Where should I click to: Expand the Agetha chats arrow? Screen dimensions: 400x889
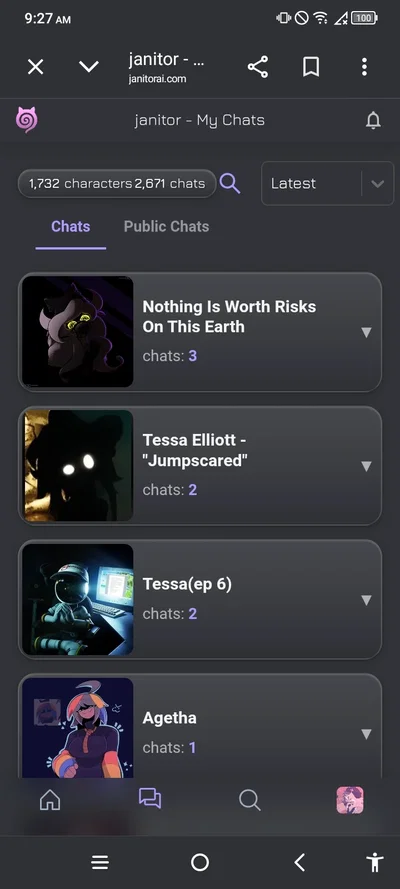[x=367, y=734]
